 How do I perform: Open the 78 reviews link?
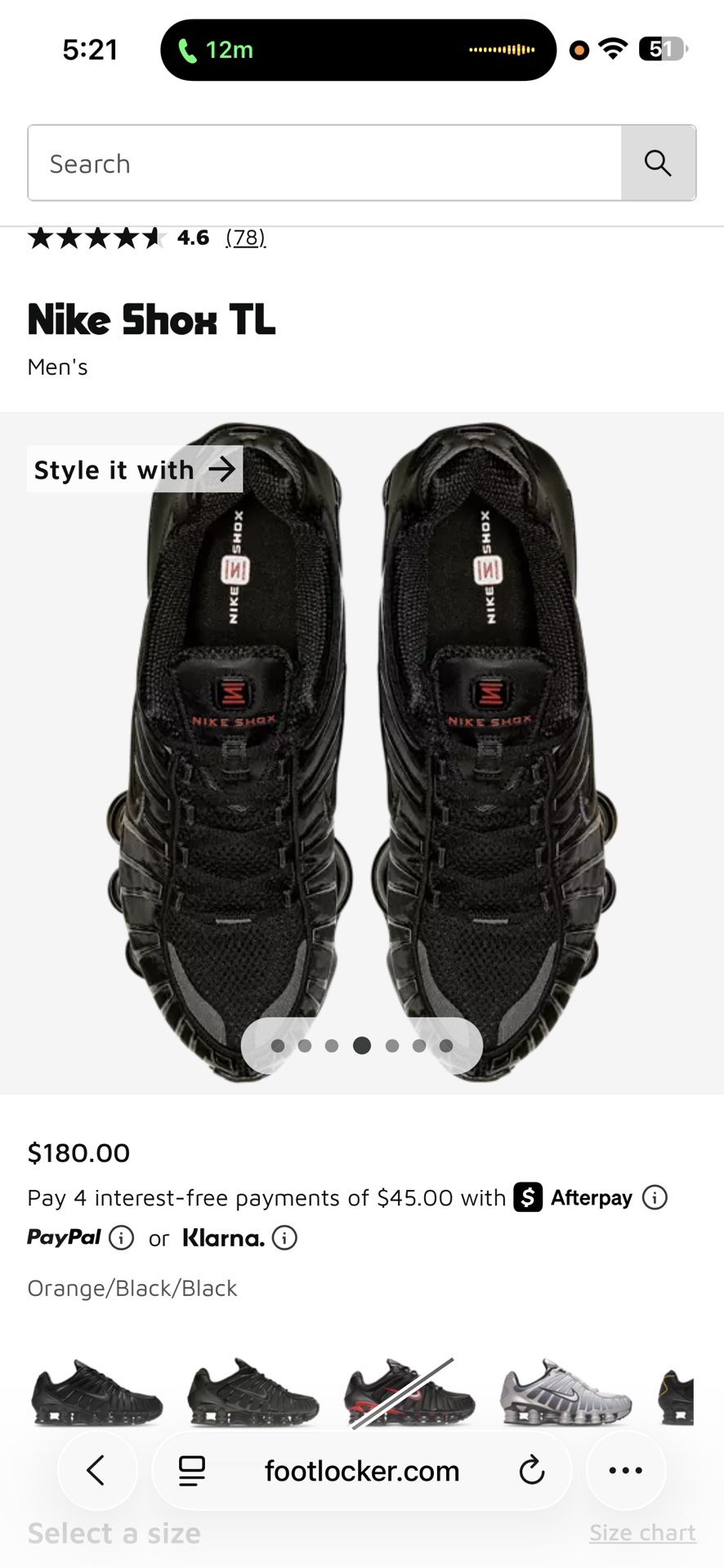pos(245,238)
